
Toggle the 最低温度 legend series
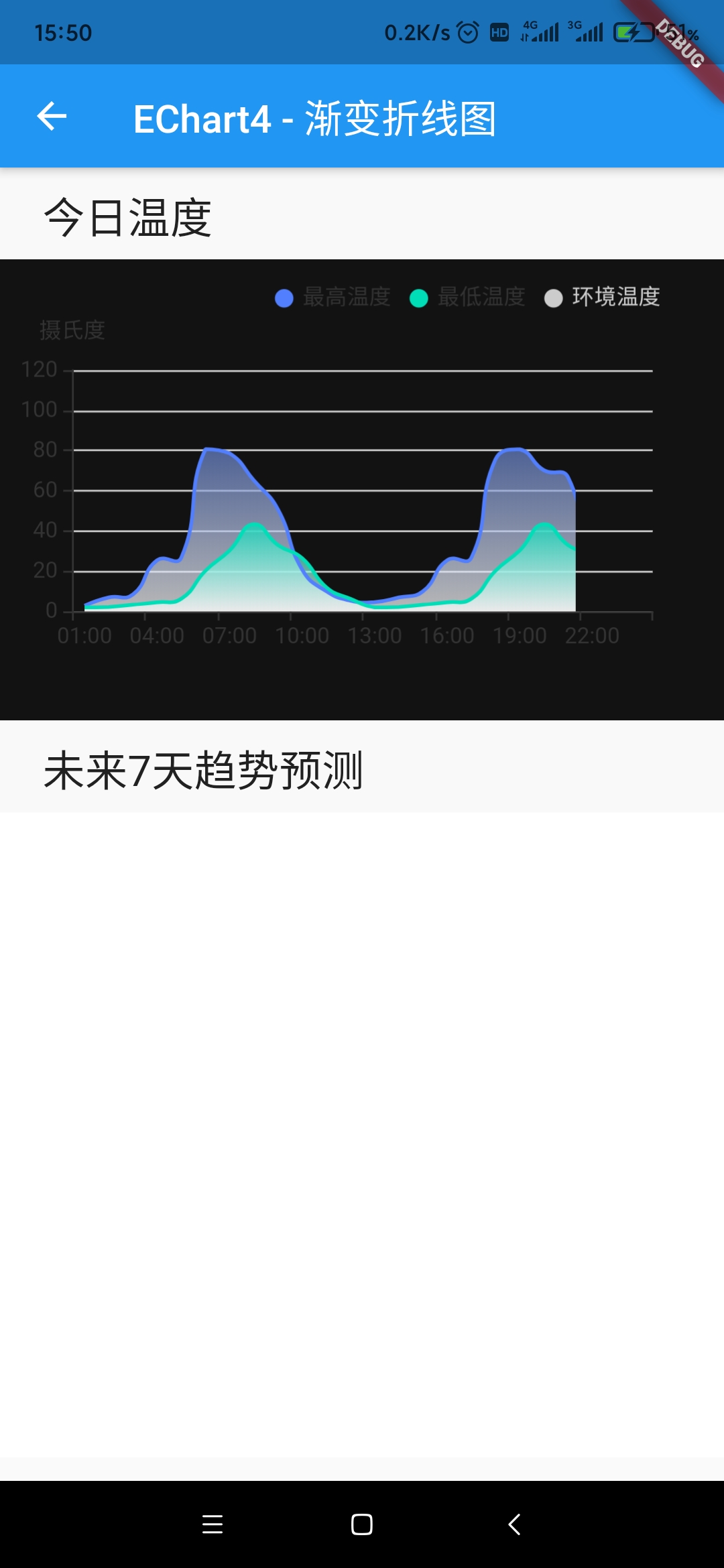(x=468, y=298)
